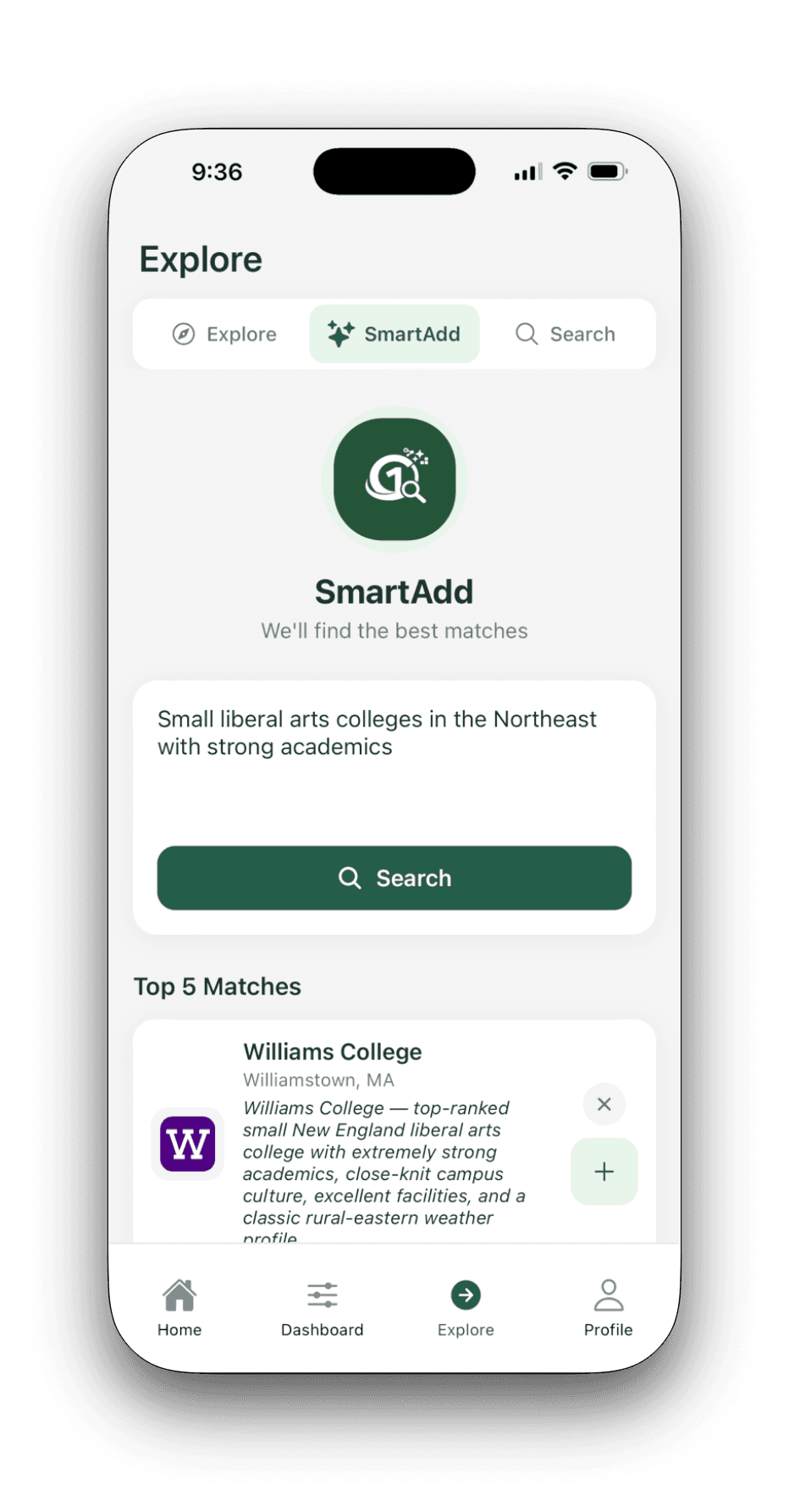Tap the Top 5 Matches heading

(217, 985)
